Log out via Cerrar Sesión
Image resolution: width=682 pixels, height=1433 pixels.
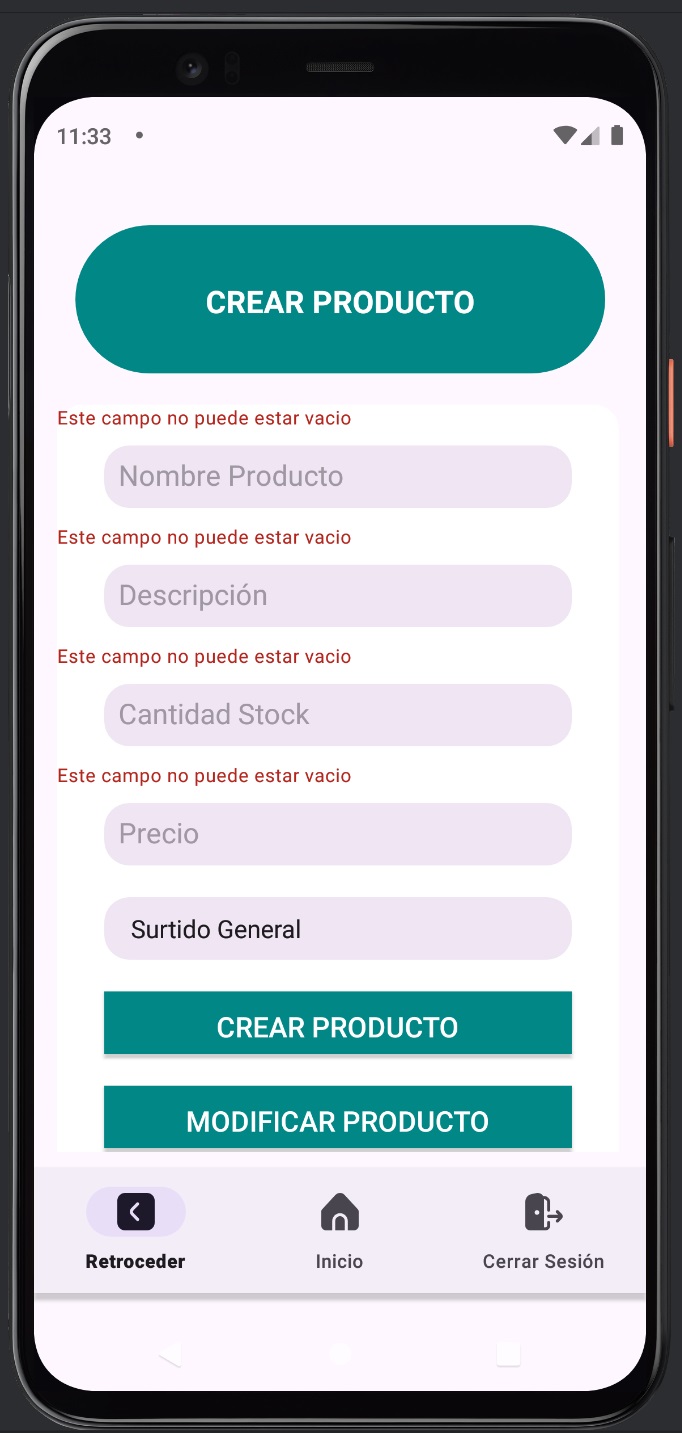[x=543, y=1230]
